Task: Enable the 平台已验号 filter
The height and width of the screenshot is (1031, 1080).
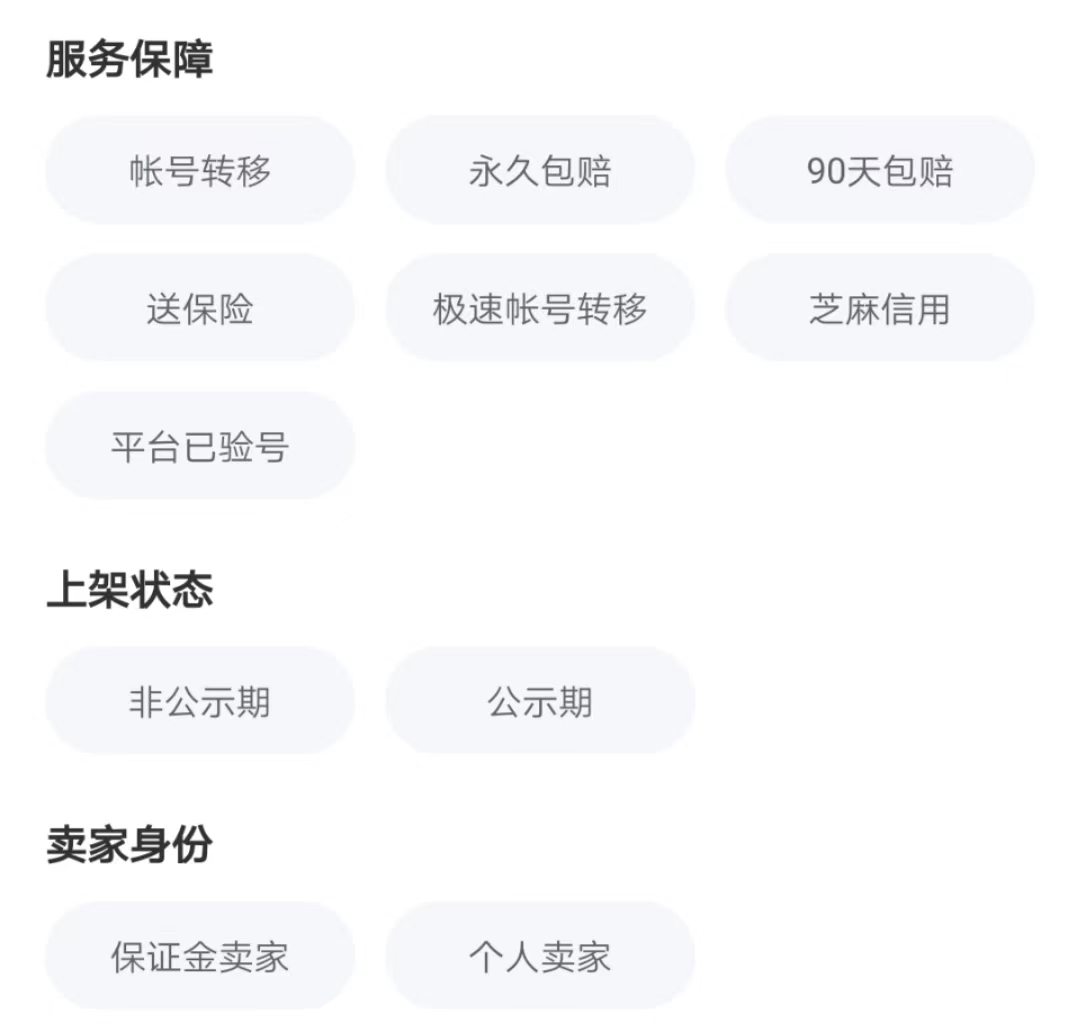Action: (x=200, y=446)
